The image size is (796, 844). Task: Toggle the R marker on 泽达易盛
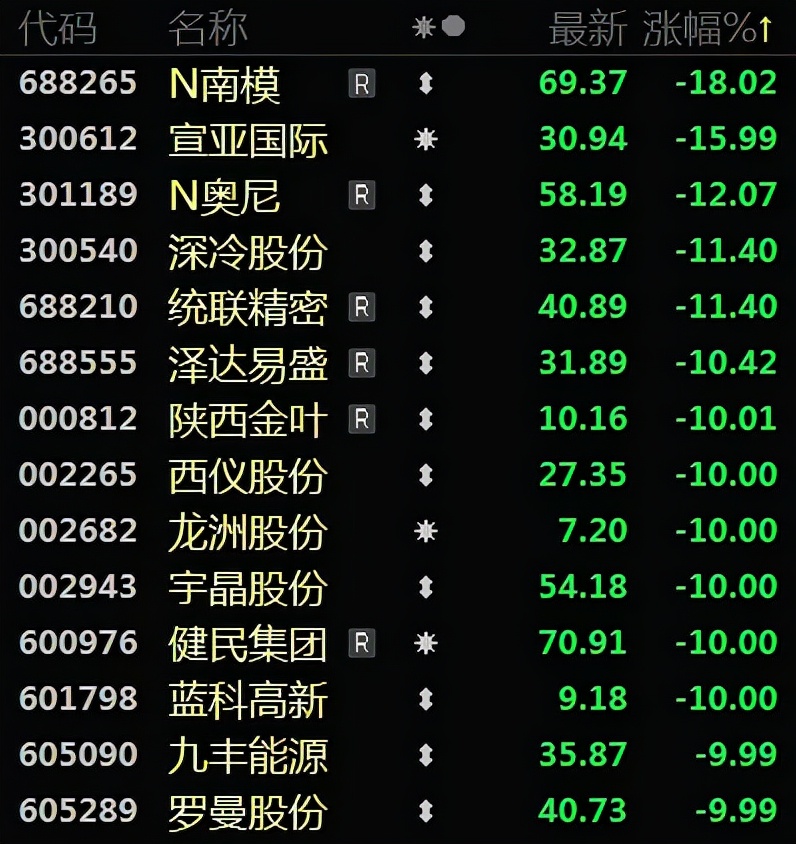tap(364, 364)
